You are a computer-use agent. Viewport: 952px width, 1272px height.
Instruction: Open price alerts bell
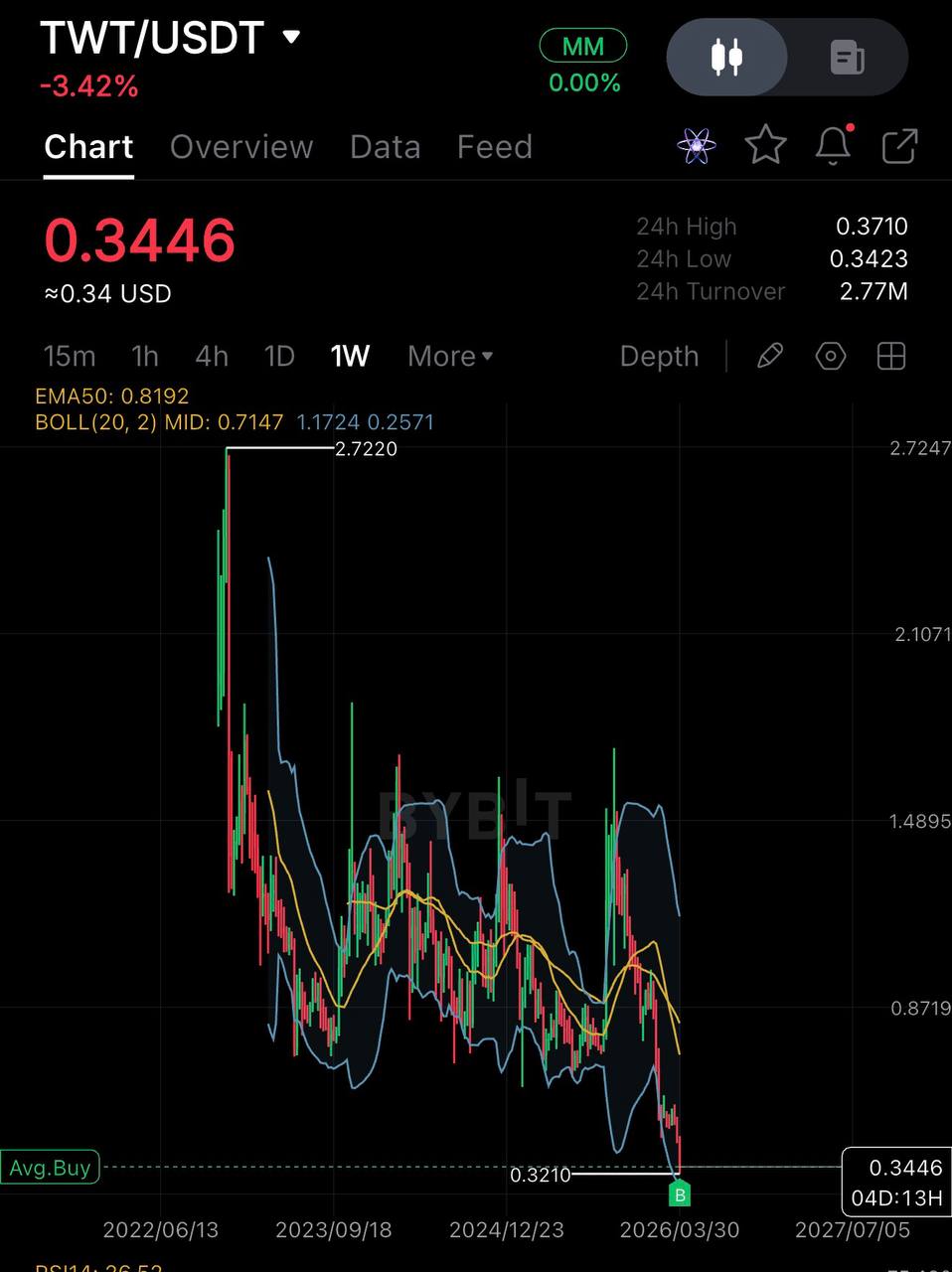point(833,146)
